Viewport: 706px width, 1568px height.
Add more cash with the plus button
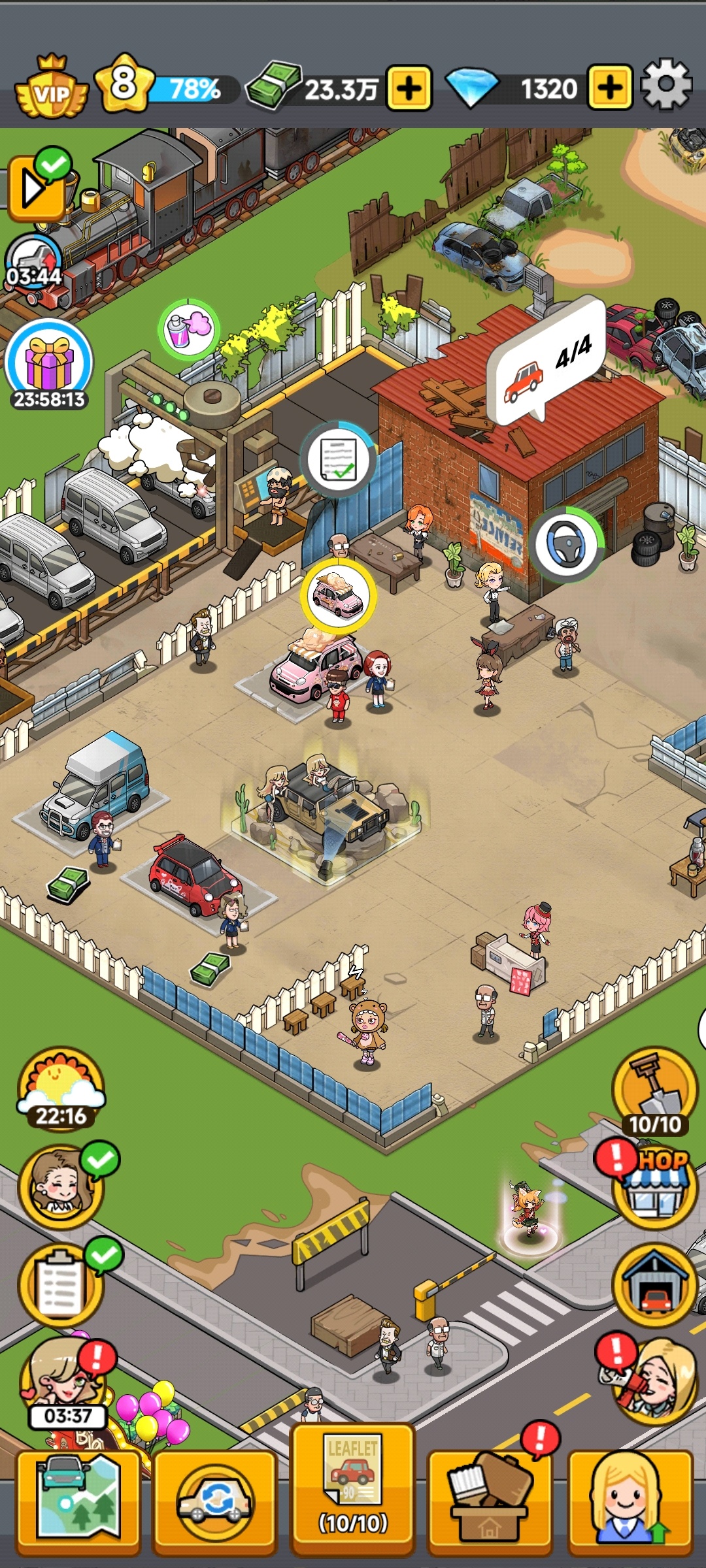tap(409, 88)
